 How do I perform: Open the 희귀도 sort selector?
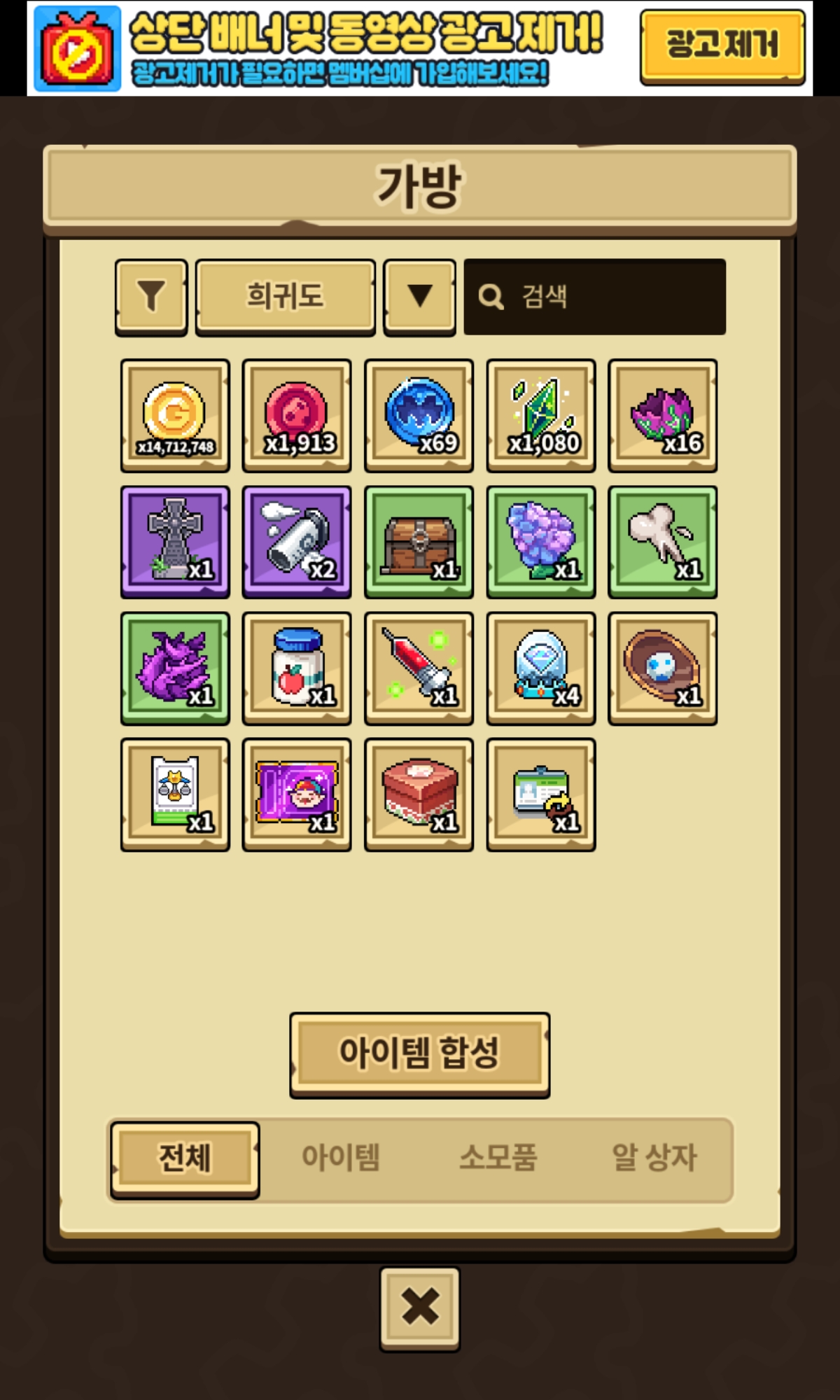(285, 296)
